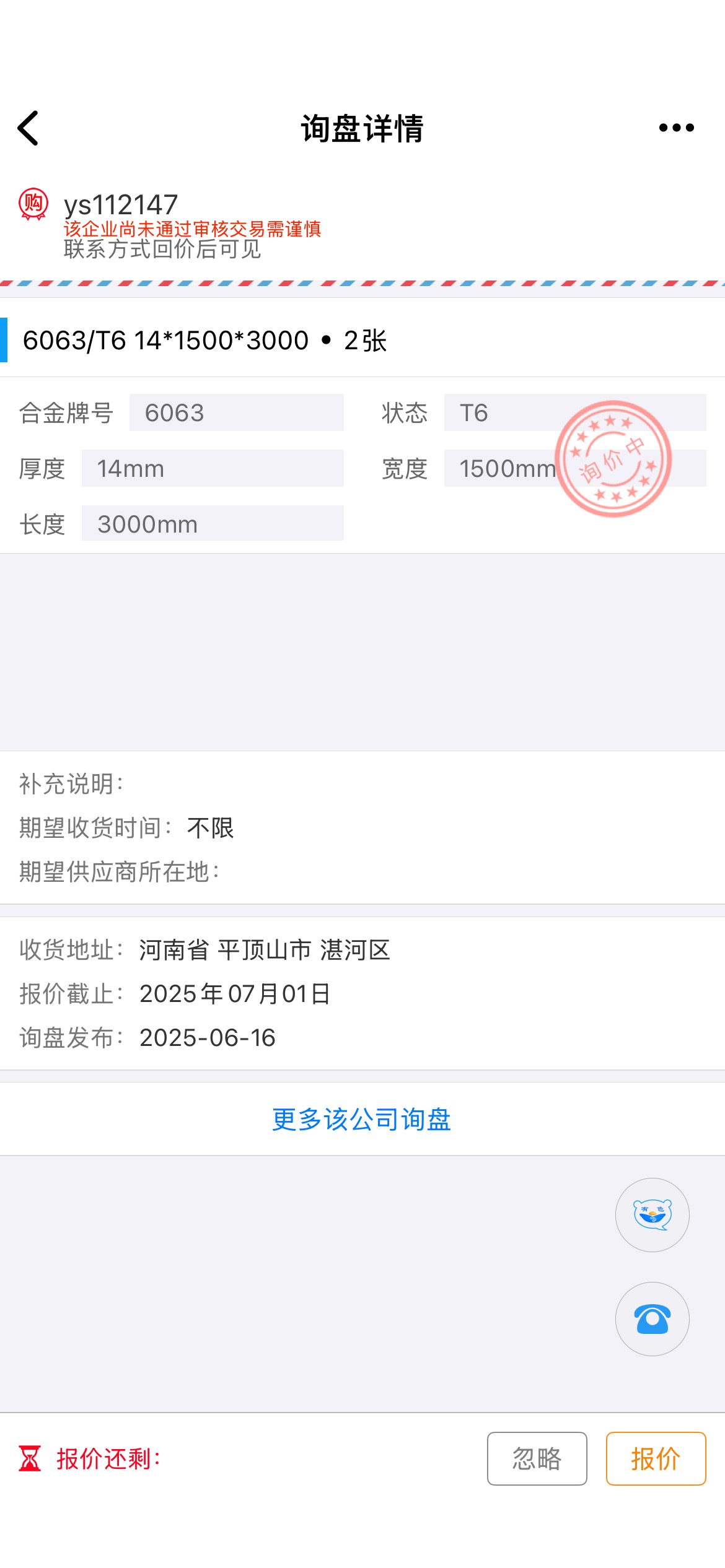Open 更多该公司询盘 link
The image size is (725, 1568).
tap(362, 1119)
